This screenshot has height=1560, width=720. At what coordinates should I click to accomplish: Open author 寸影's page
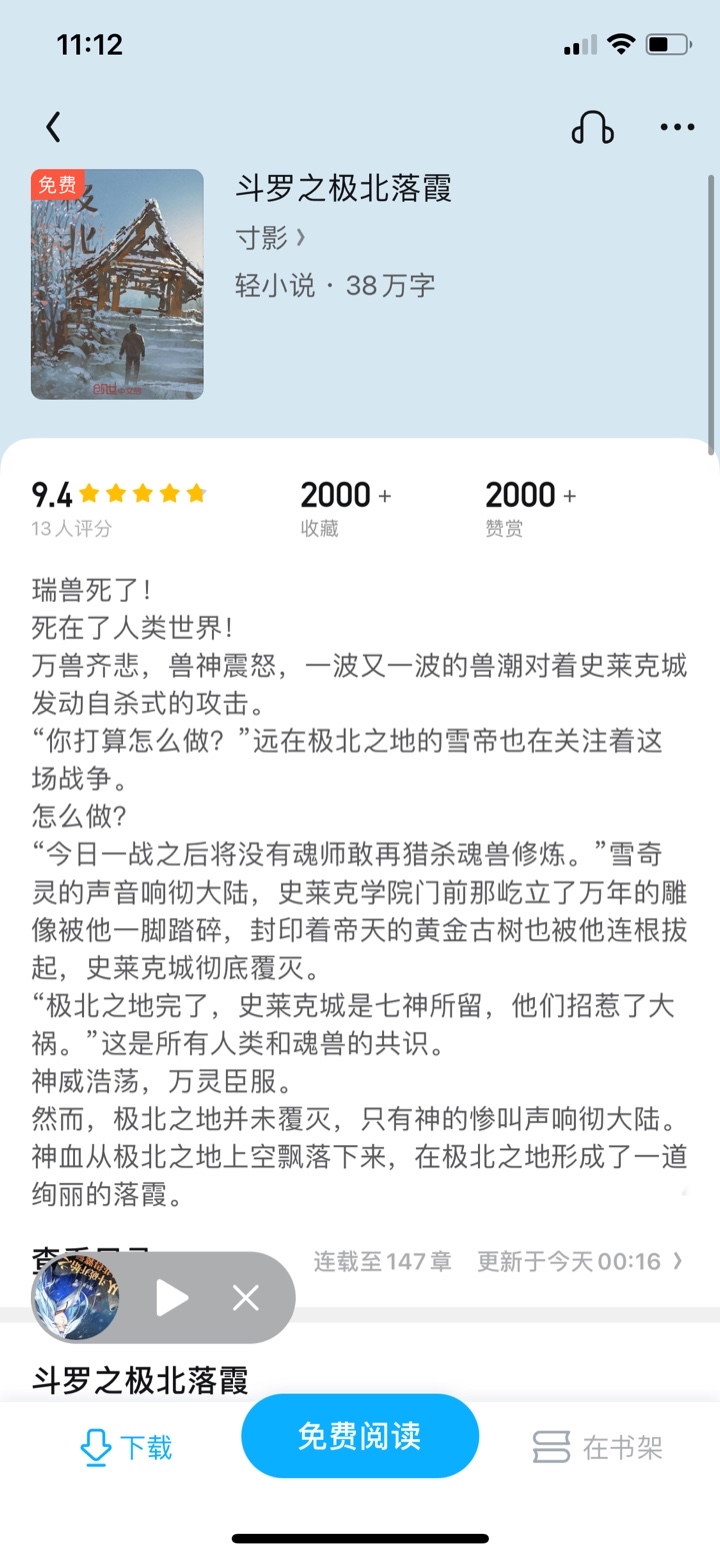(x=270, y=238)
